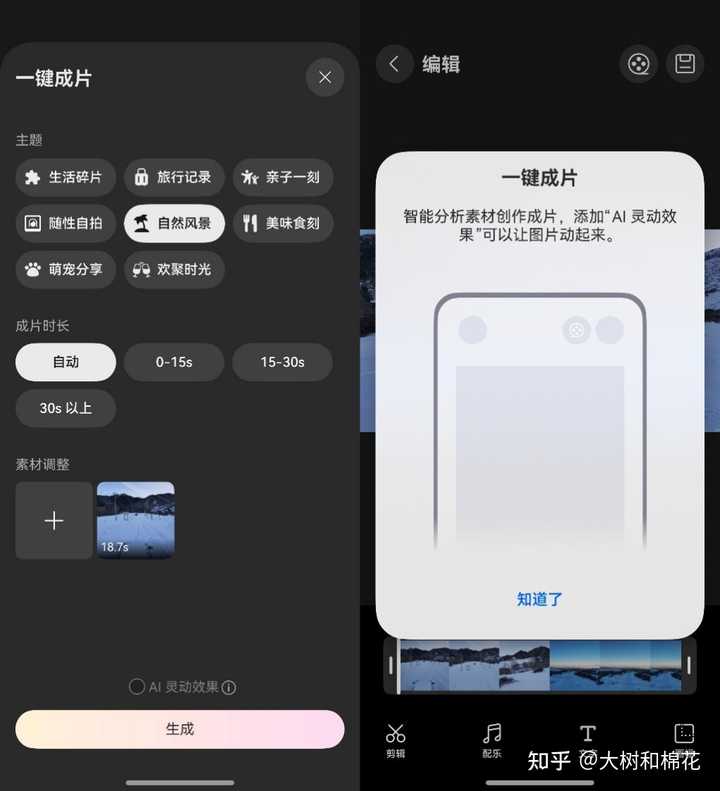The height and width of the screenshot is (791, 720).
Task: Save the project with the disk icon
Action: coord(685,64)
